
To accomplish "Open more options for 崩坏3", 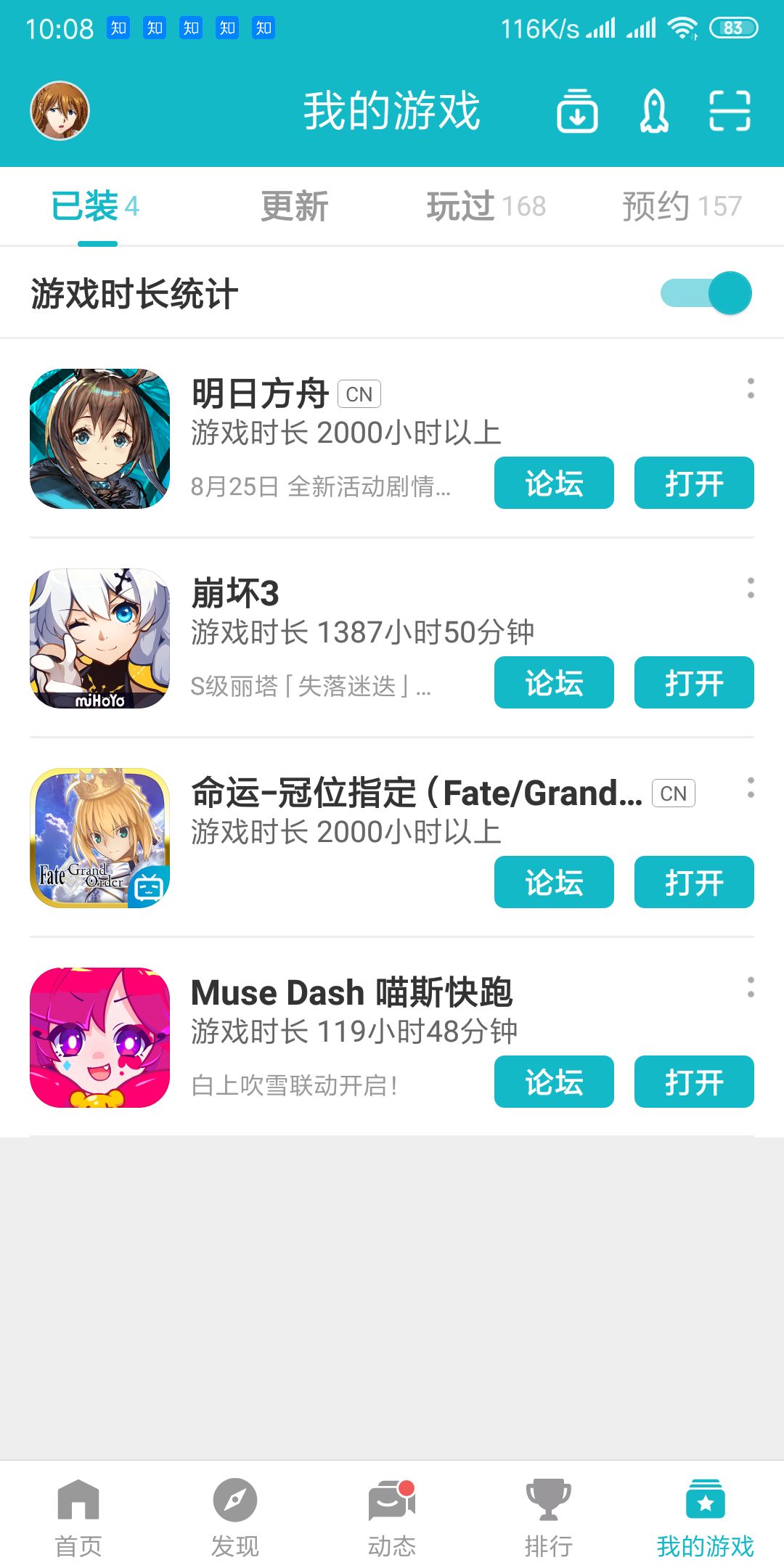I will pos(751,588).
